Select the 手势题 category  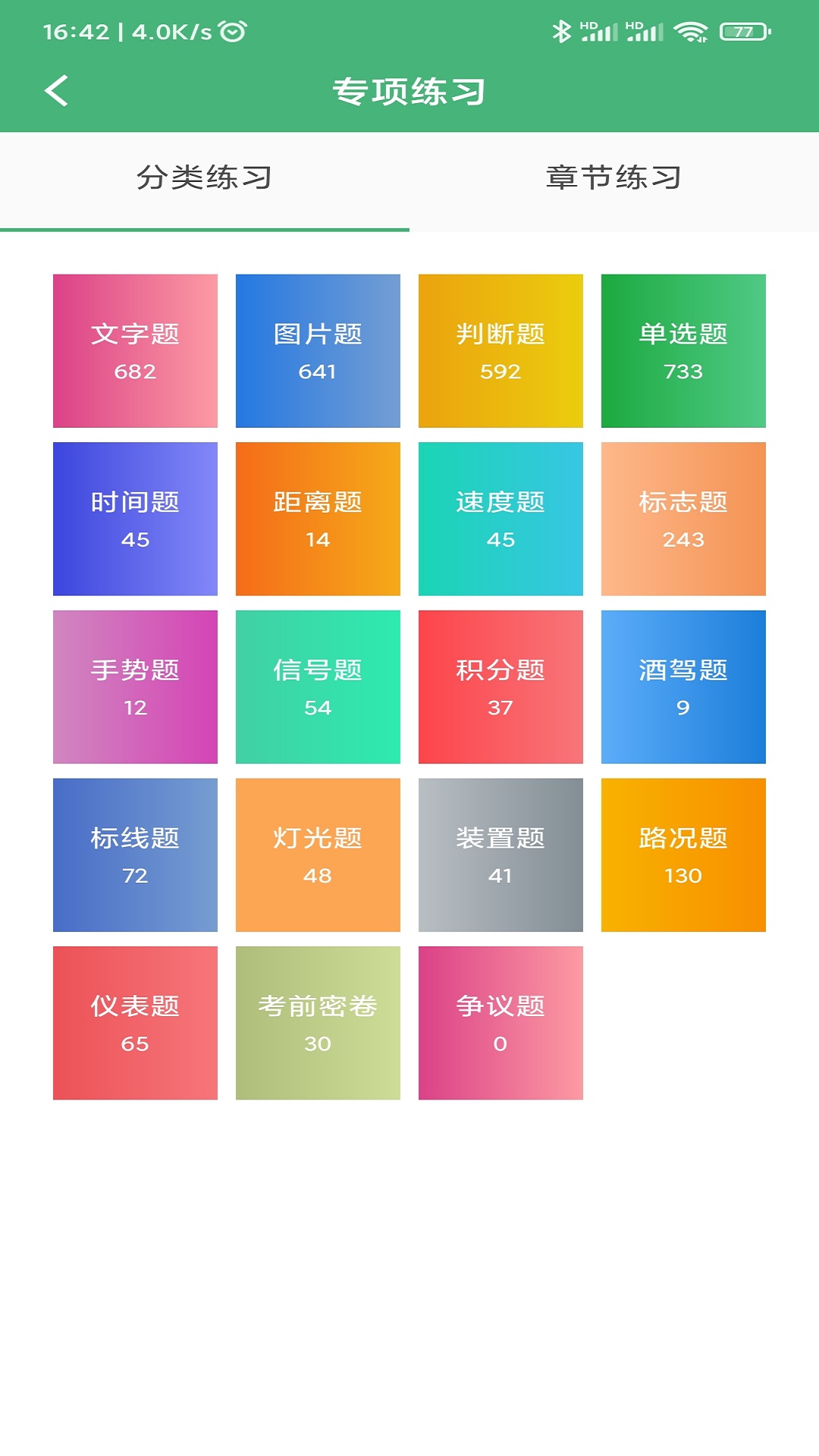coord(135,687)
